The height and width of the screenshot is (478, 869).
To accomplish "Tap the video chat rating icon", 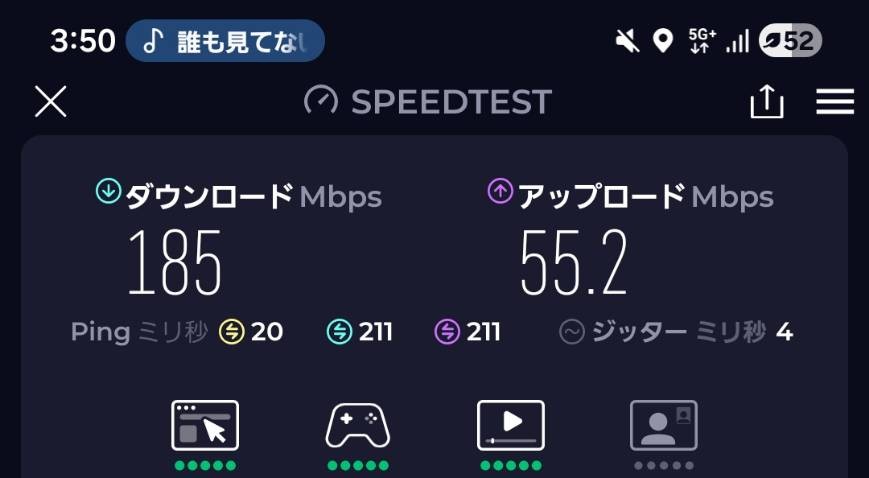I will click(x=663, y=425).
